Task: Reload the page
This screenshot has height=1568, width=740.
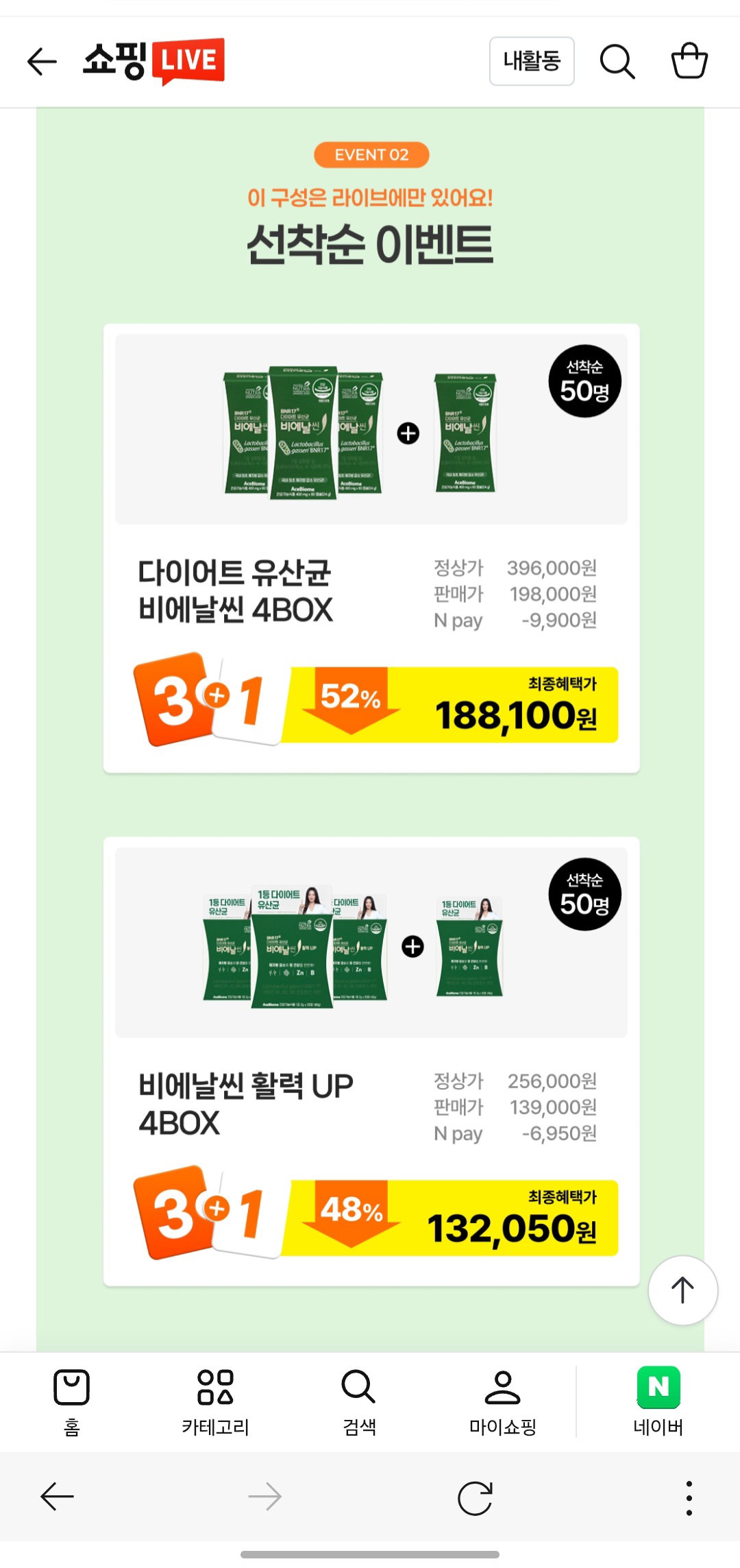Action: click(x=476, y=1497)
